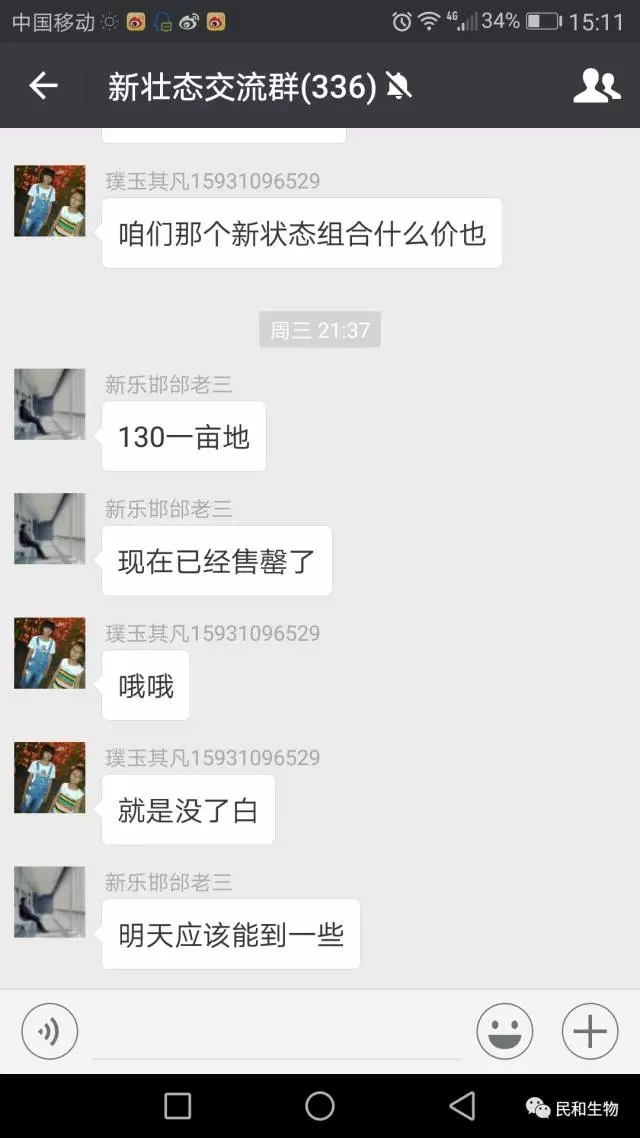Open recent apps square button
This screenshot has width=640, height=1138.
[178, 1105]
